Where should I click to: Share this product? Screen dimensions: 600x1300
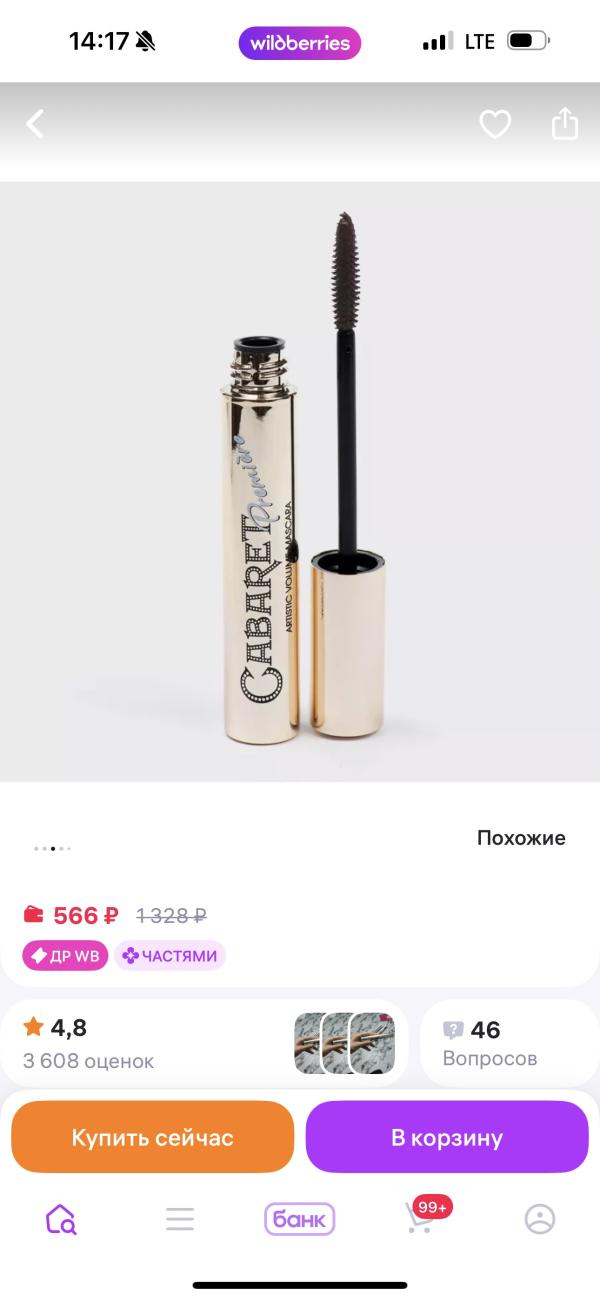[x=565, y=124]
